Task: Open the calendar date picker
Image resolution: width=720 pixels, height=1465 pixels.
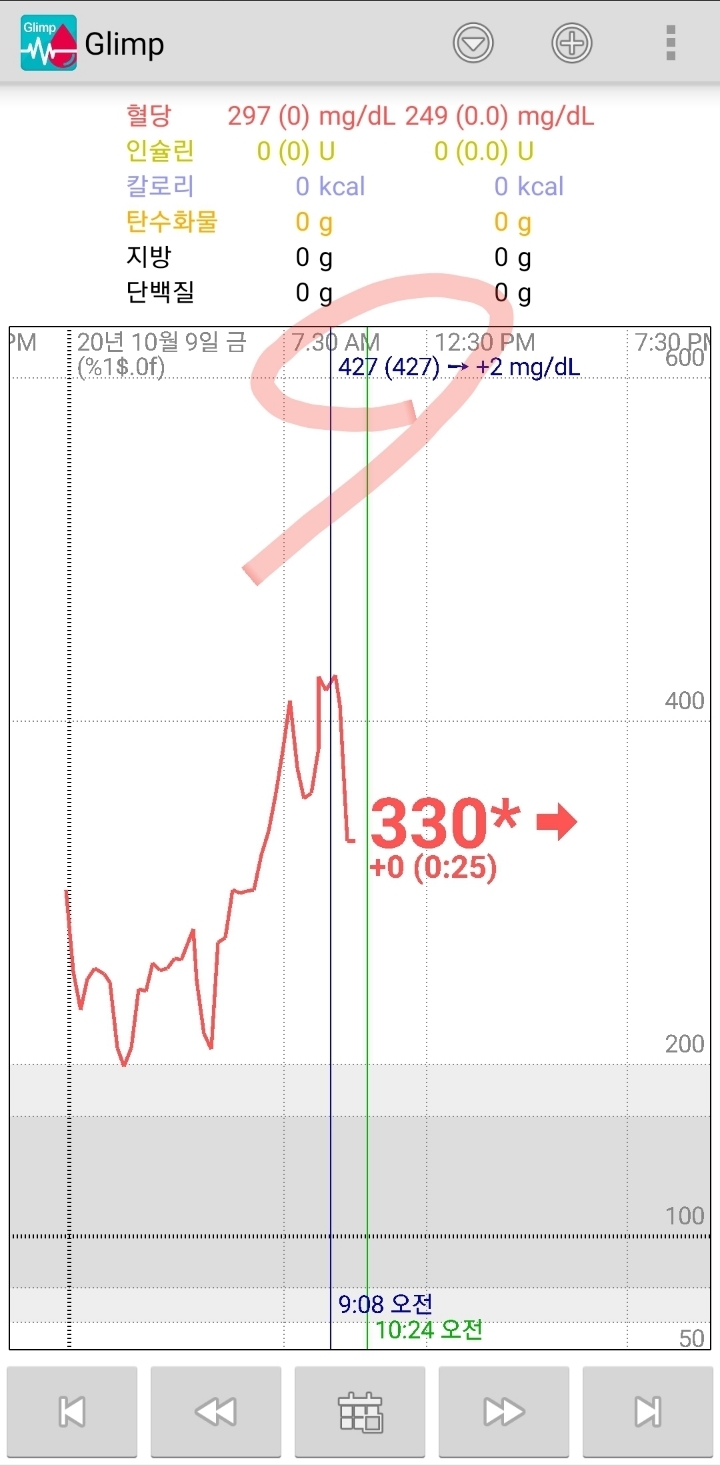Action: point(360,1411)
